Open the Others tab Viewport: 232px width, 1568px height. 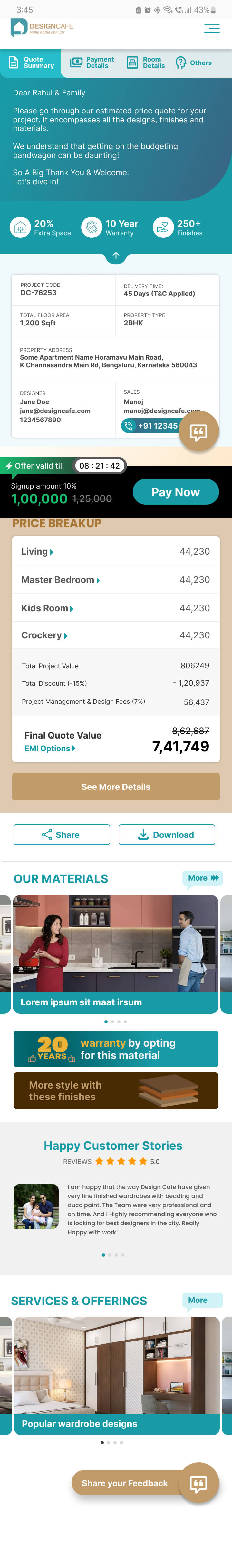tap(194, 63)
